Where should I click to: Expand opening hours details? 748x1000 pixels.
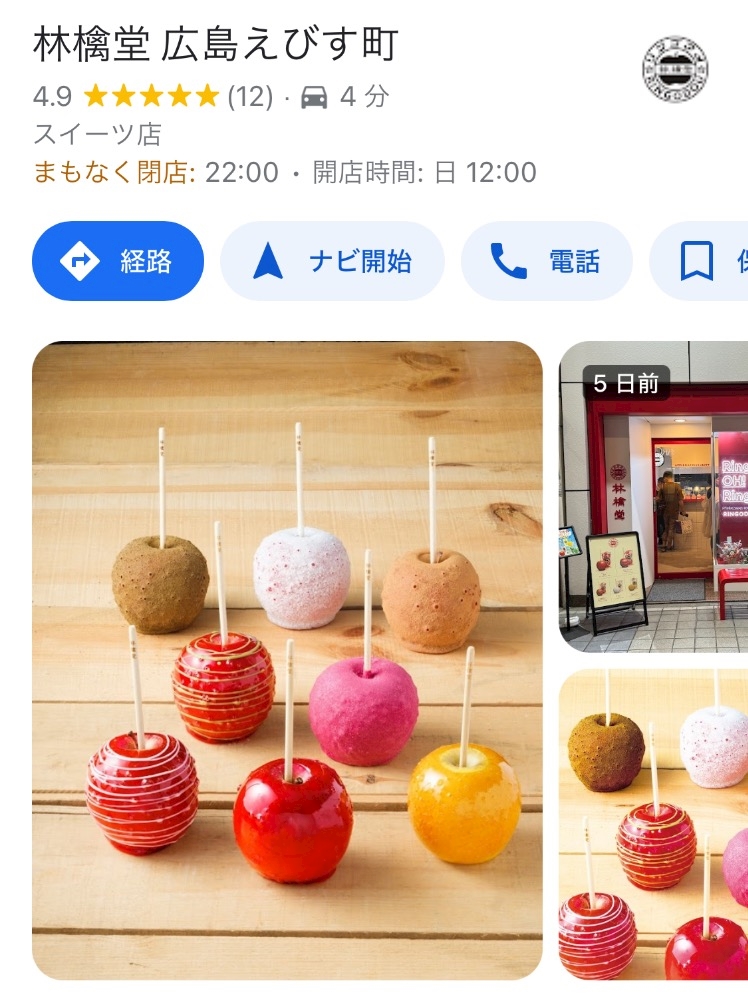284,172
